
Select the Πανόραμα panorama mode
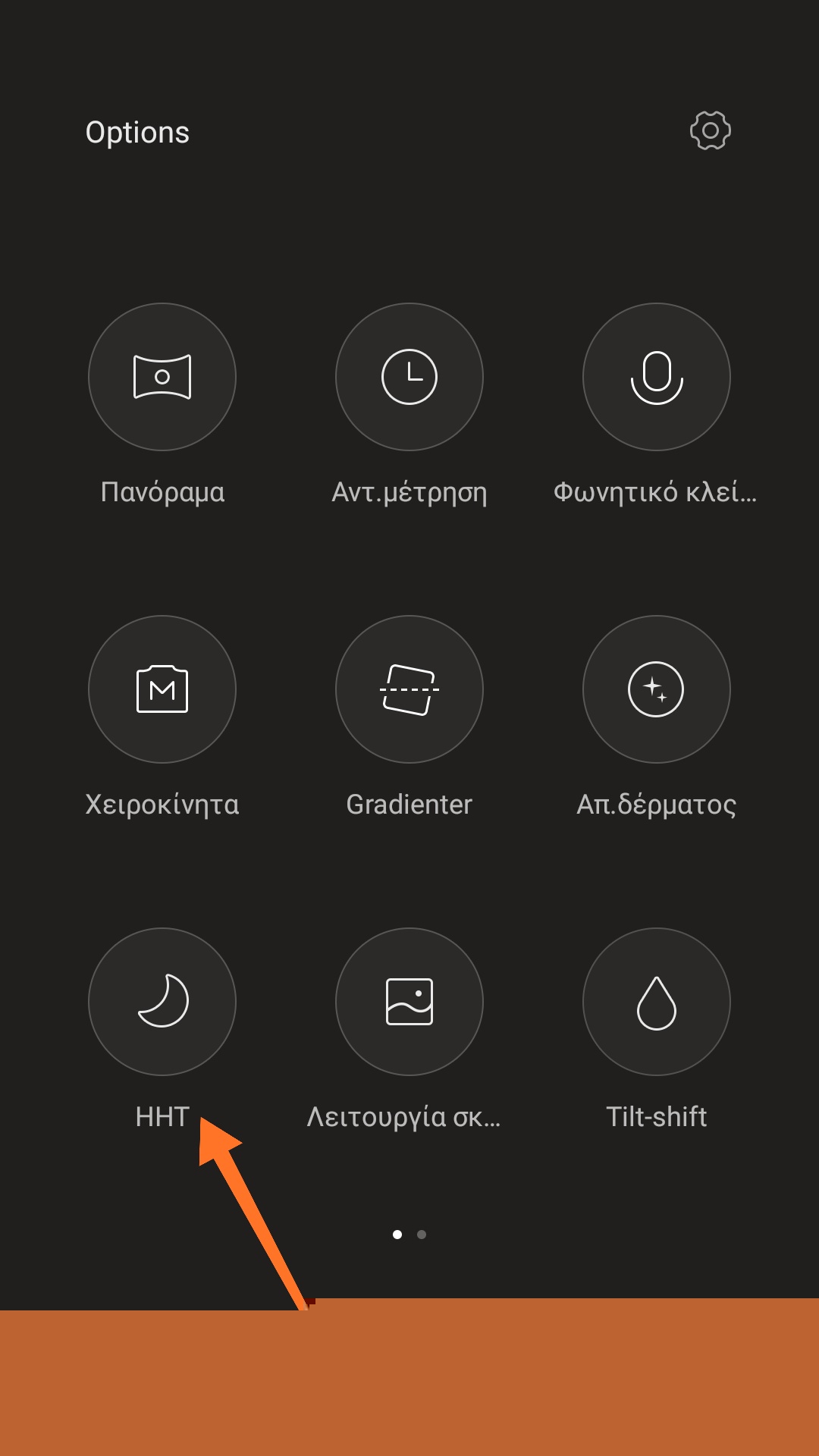click(162, 377)
